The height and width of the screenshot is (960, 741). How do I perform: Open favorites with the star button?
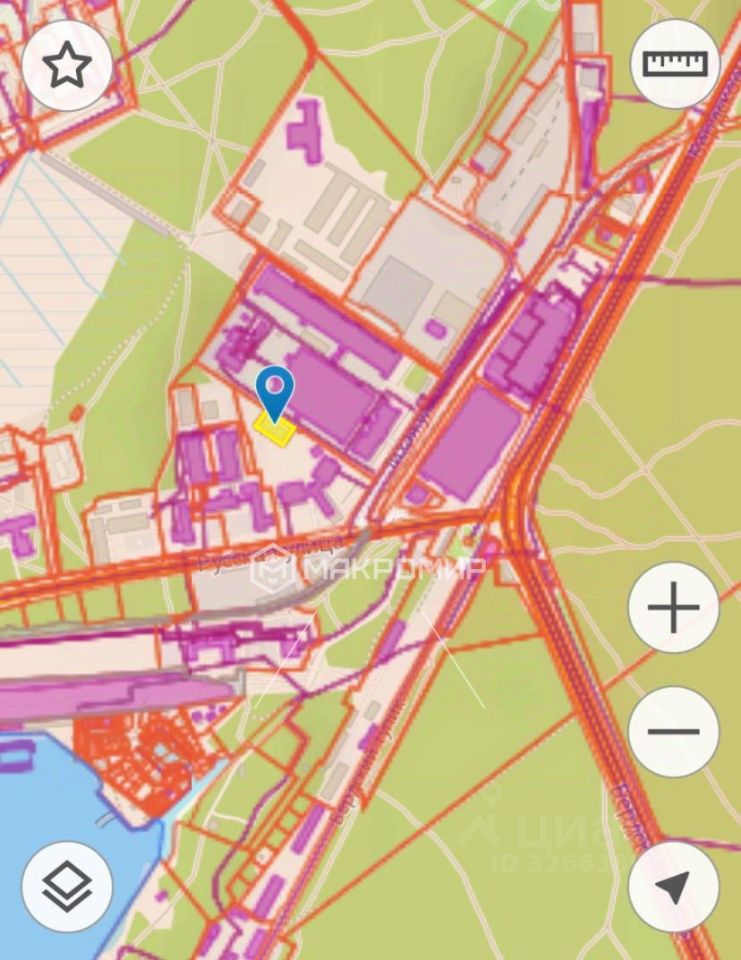click(x=67, y=66)
